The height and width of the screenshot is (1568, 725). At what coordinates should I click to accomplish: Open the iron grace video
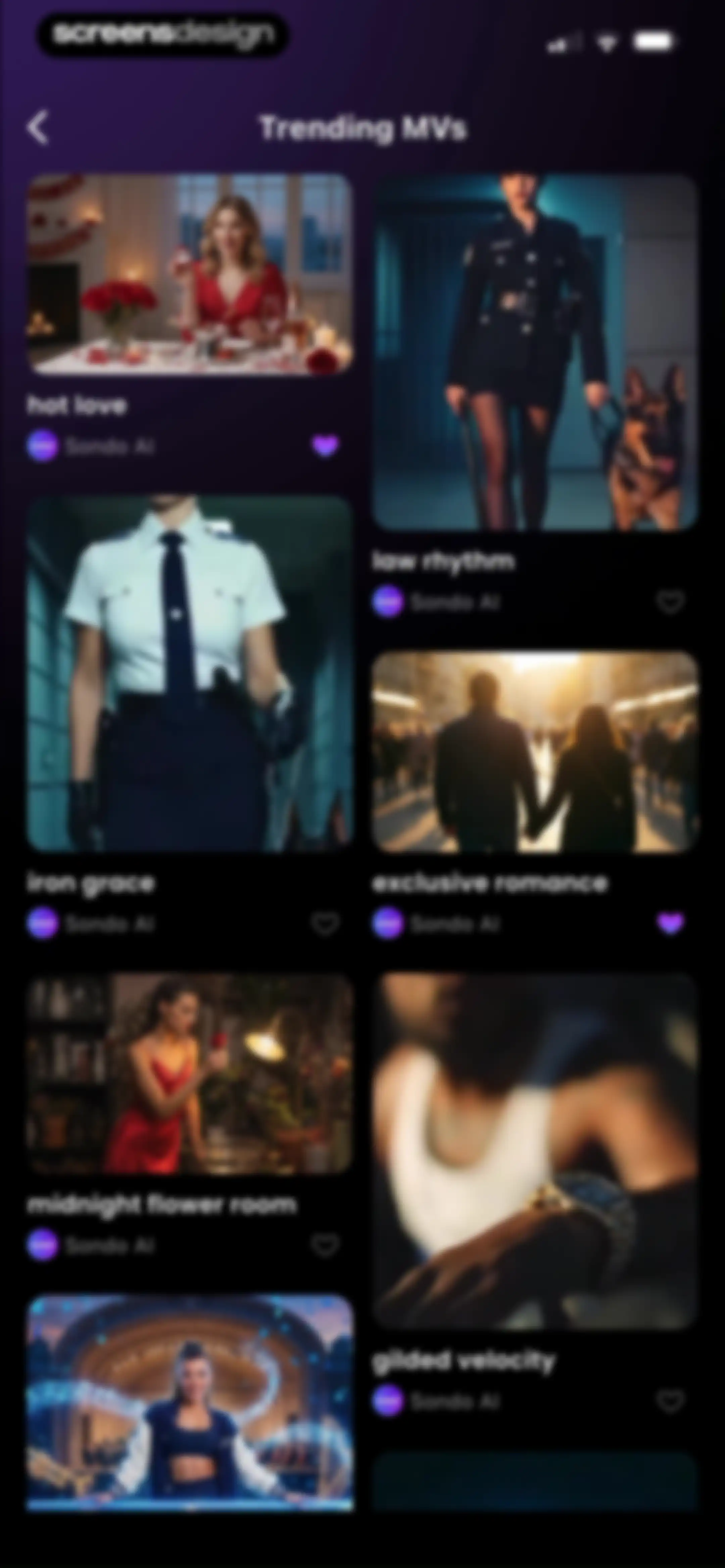pos(189,673)
